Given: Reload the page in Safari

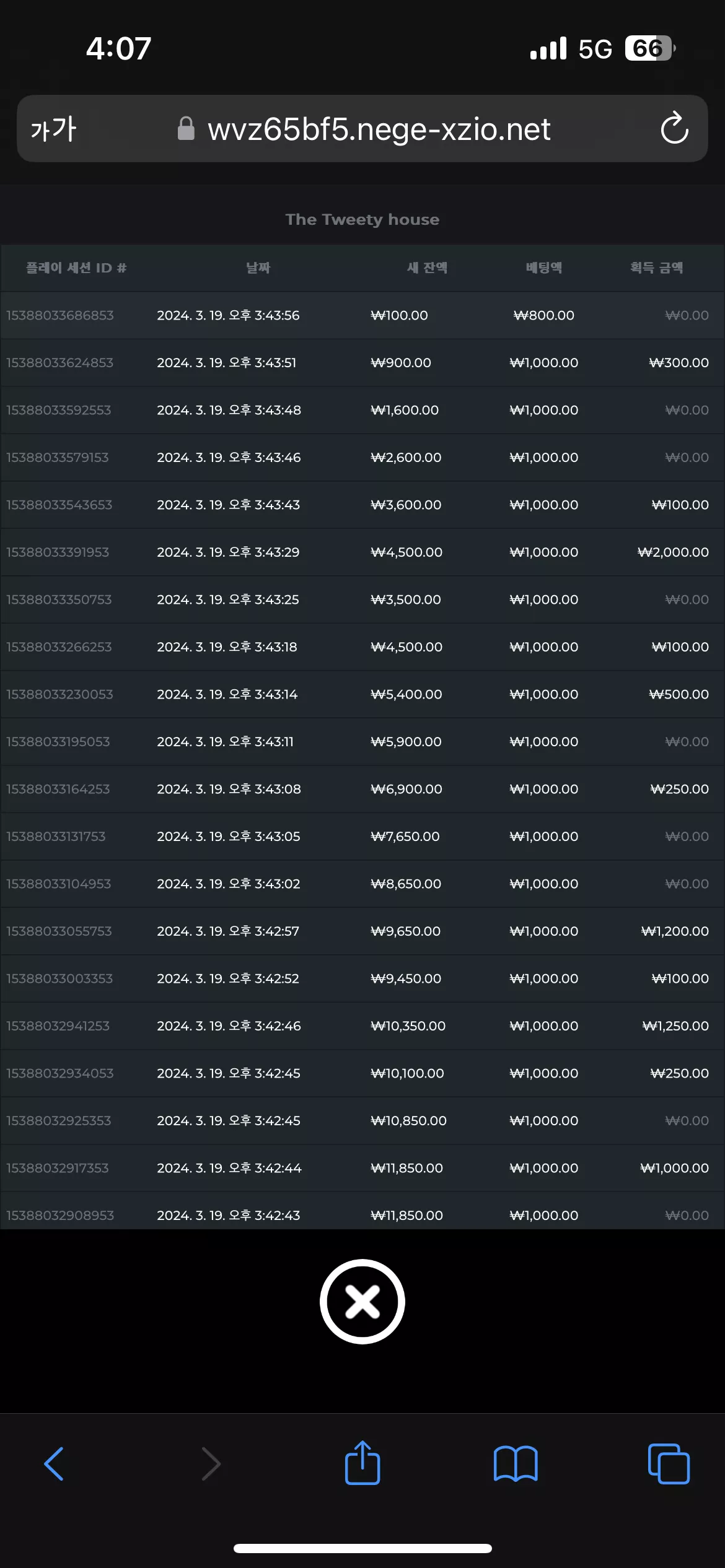Looking at the screenshot, I should click(x=674, y=128).
